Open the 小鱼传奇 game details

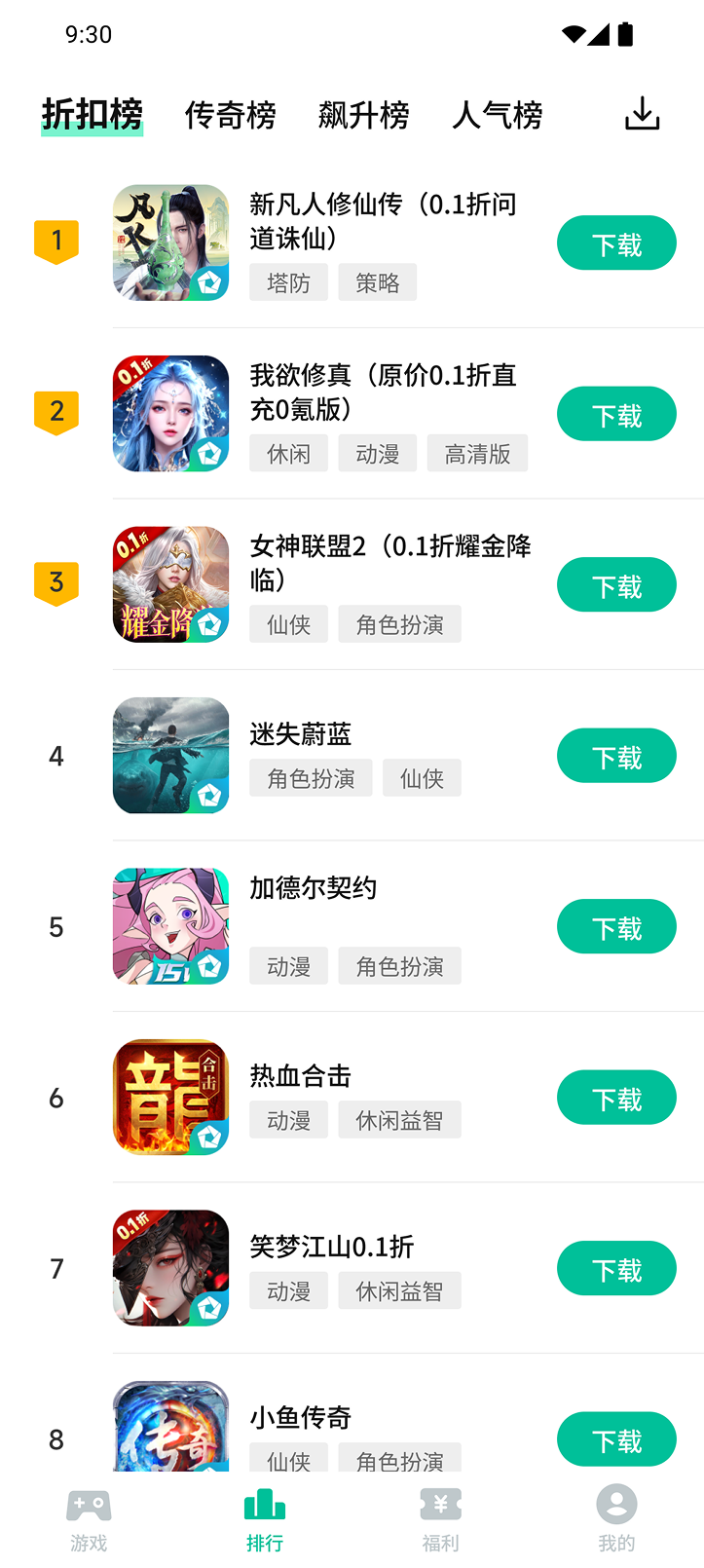pos(300,1418)
